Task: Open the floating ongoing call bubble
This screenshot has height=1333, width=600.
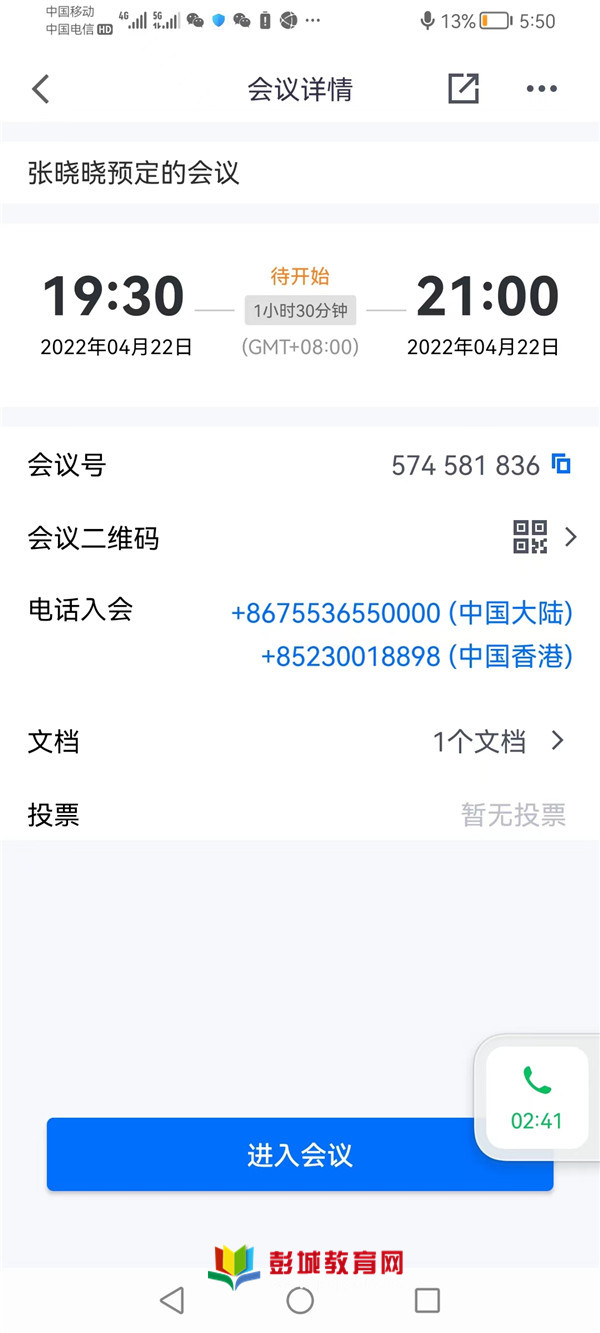Action: (x=537, y=1098)
